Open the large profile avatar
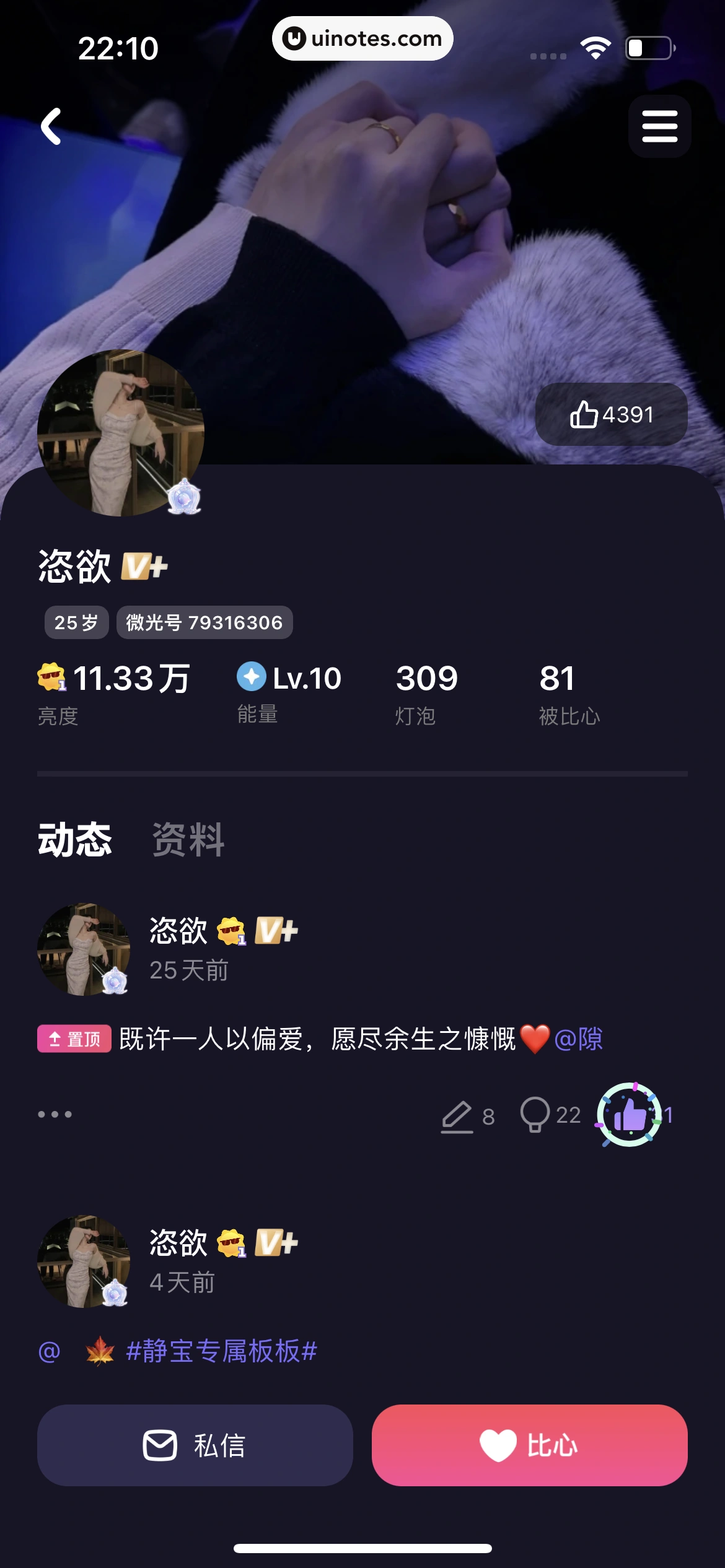The height and width of the screenshot is (1568, 725). (121, 433)
